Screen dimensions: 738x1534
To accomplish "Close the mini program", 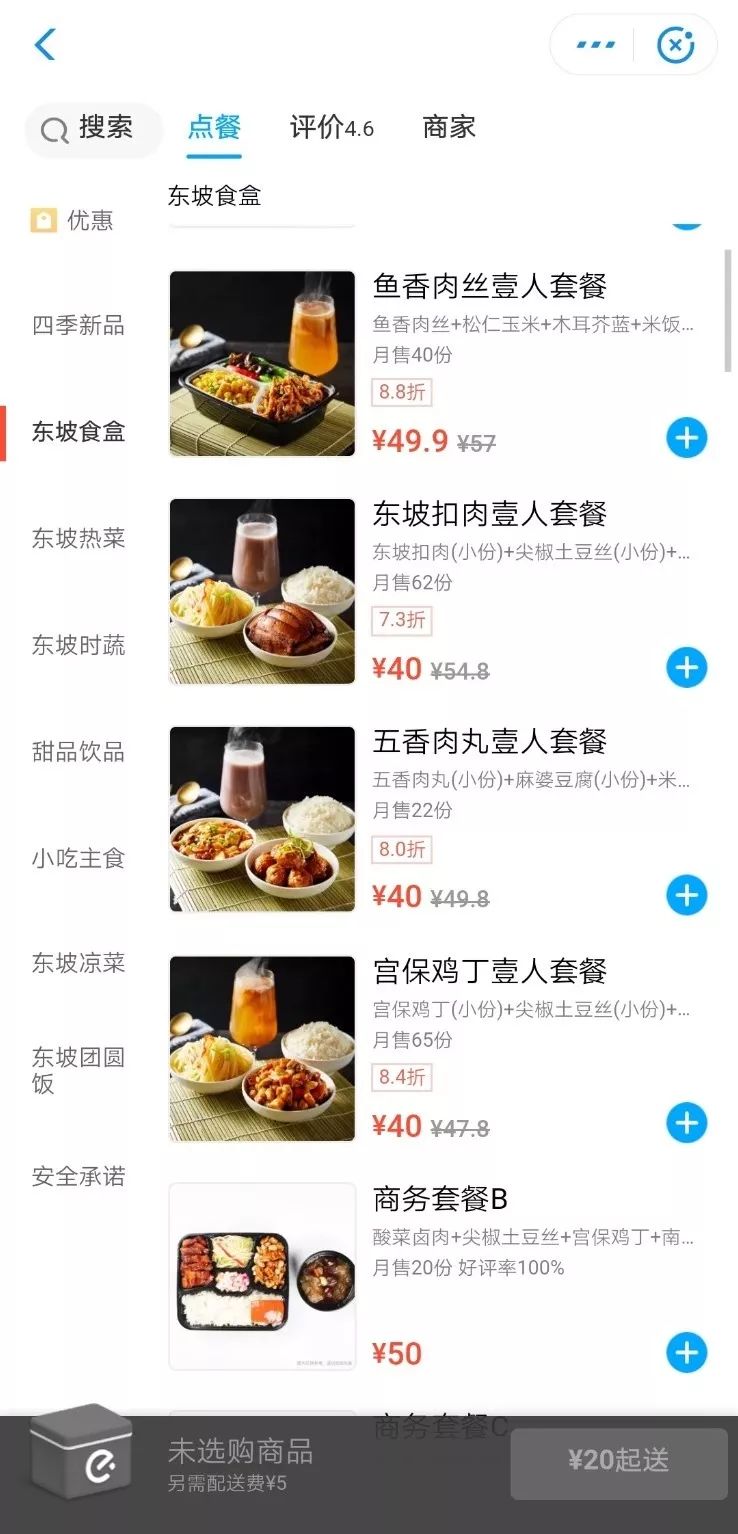I will click(675, 45).
